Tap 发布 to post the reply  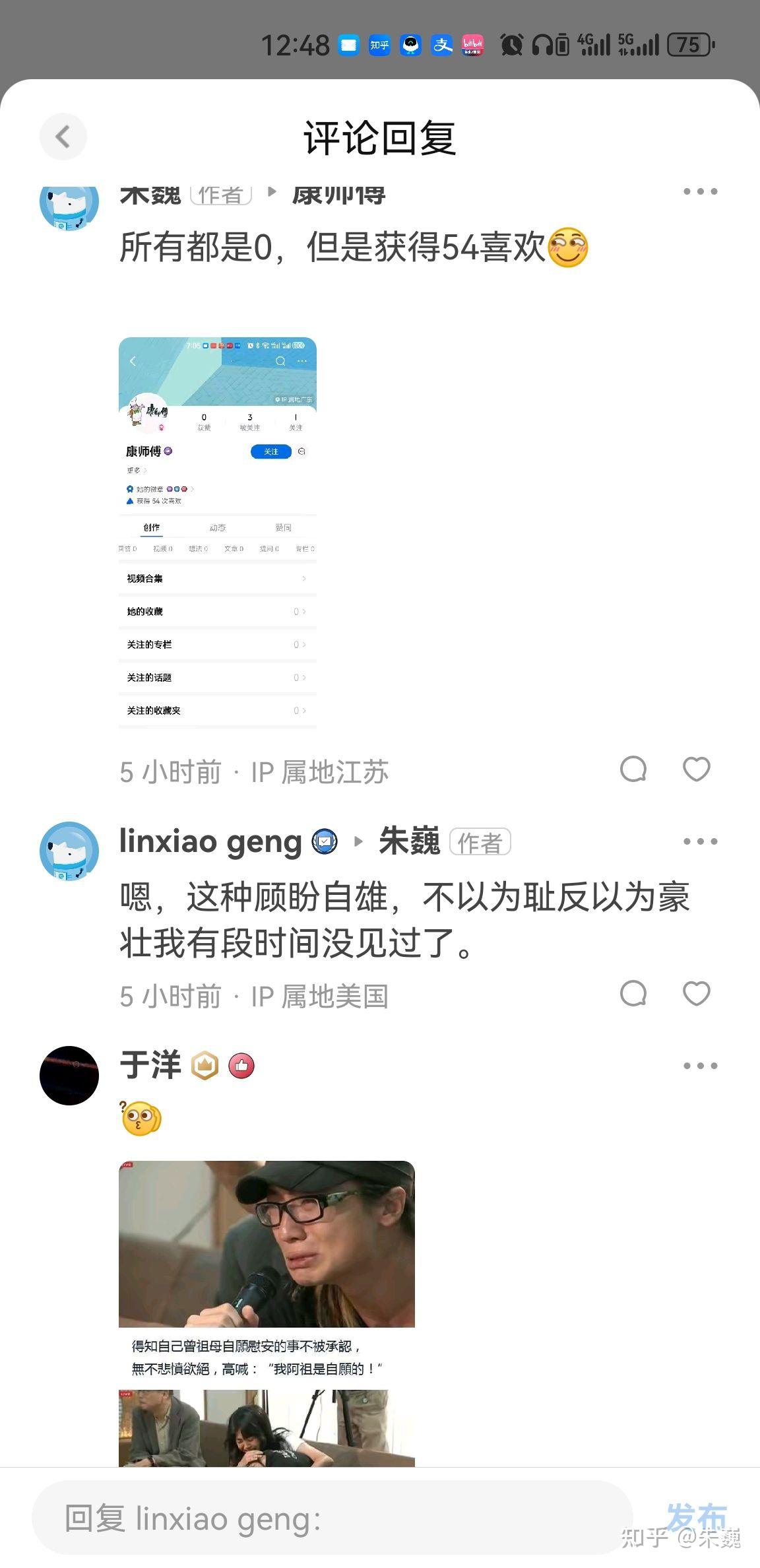pos(696,1517)
